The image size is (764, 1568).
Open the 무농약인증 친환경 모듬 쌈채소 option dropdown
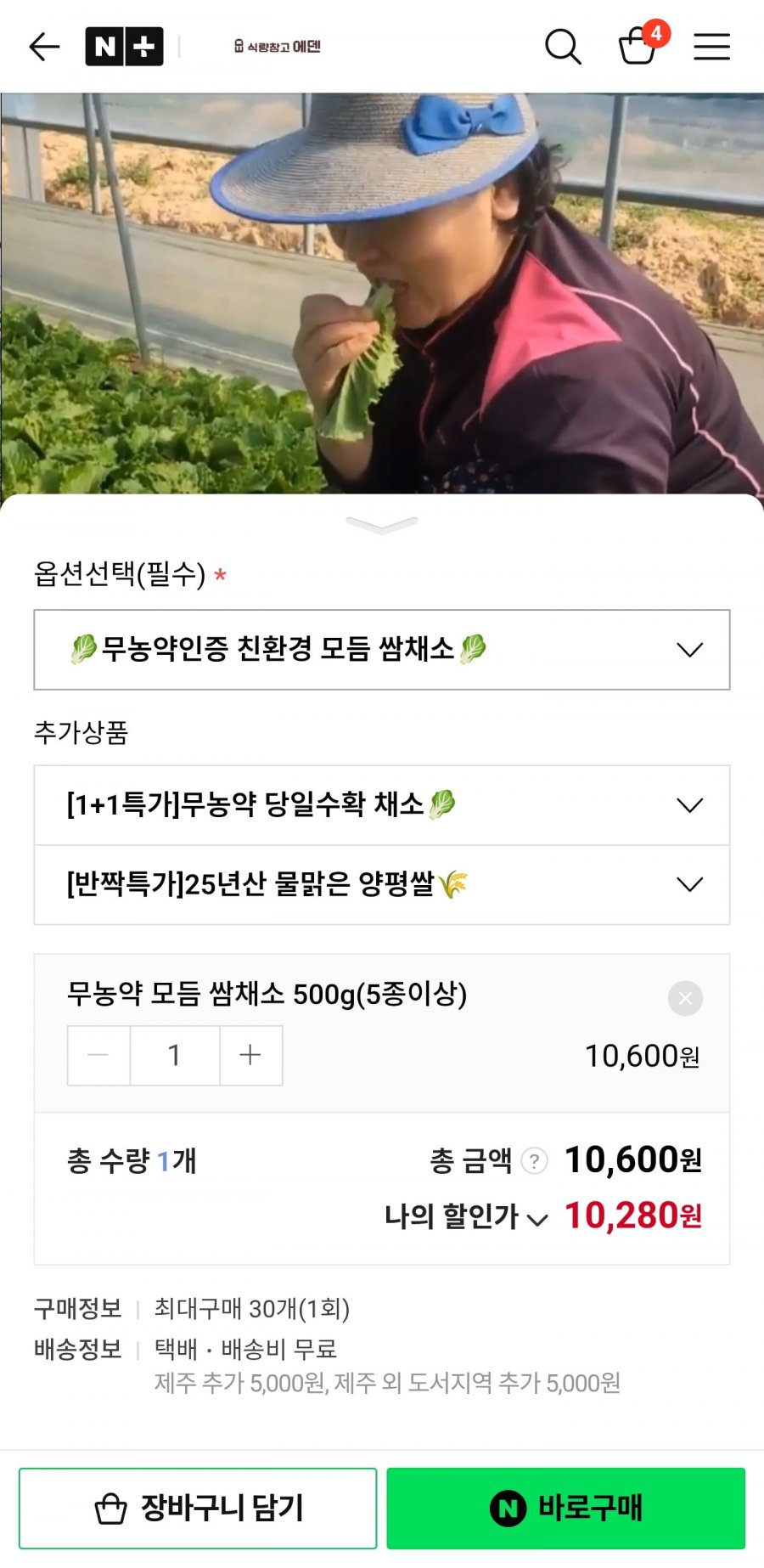[x=381, y=650]
